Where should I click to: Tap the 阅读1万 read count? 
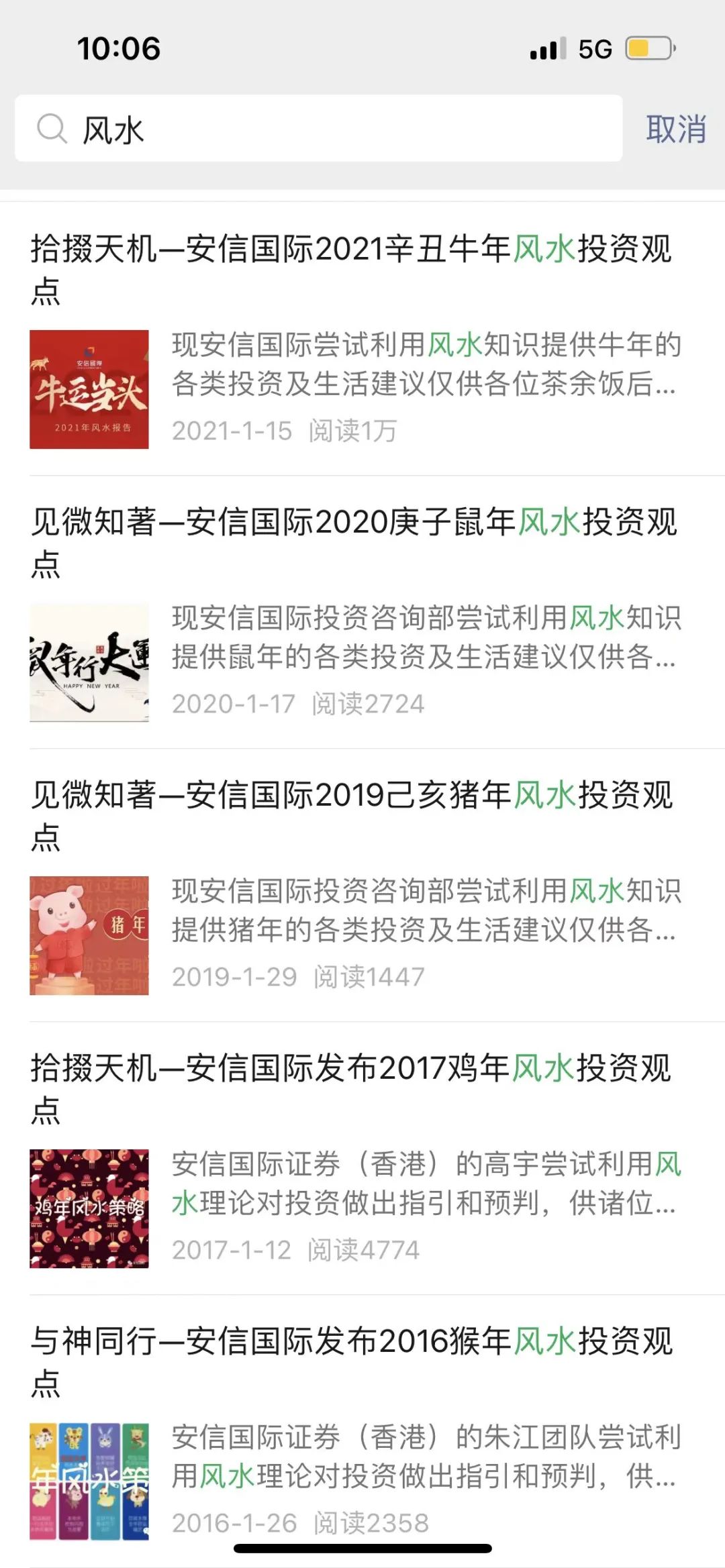click(354, 433)
